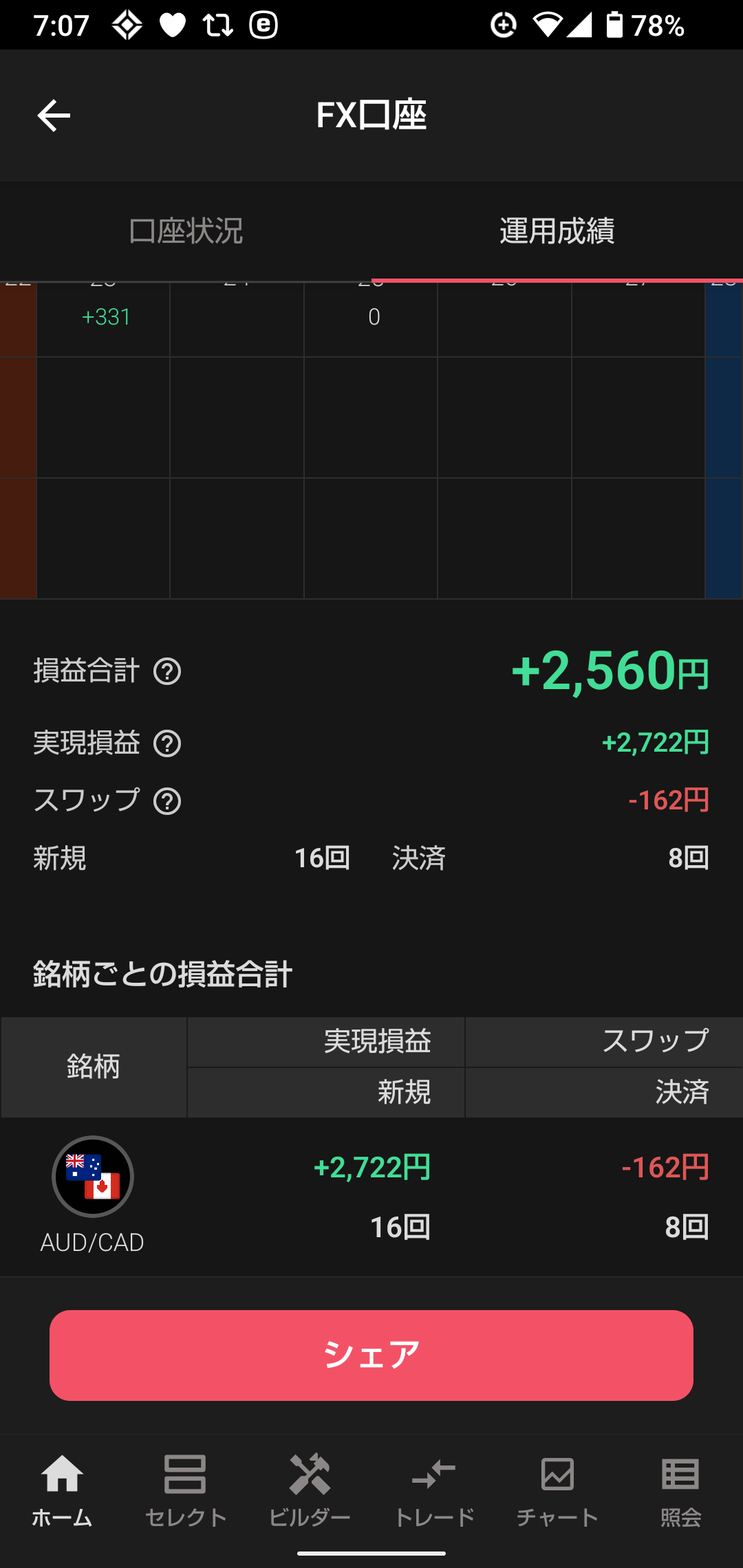
Task: Switch to the 口座状況 tab
Action: [186, 231]
